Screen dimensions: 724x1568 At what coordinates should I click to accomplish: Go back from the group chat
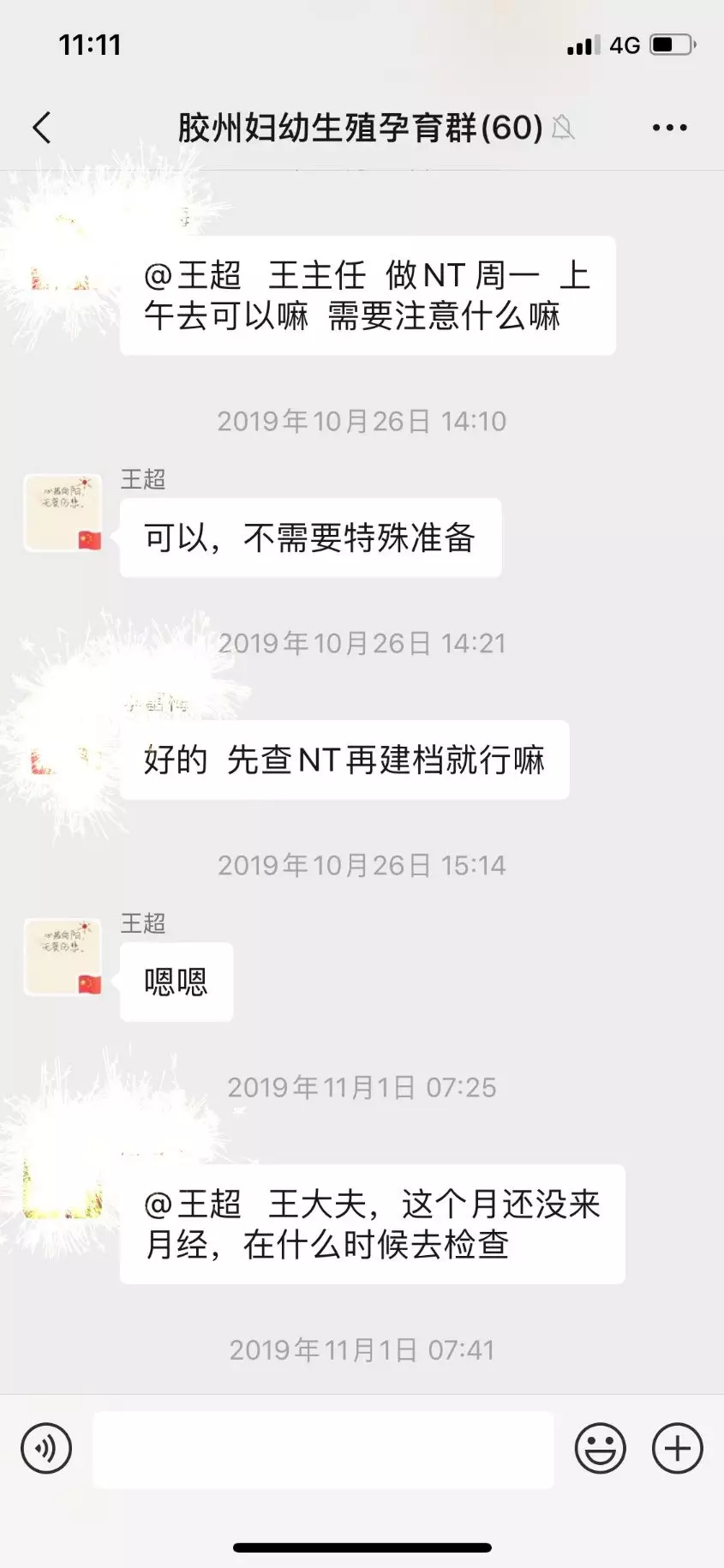click(x=41, y=128)
